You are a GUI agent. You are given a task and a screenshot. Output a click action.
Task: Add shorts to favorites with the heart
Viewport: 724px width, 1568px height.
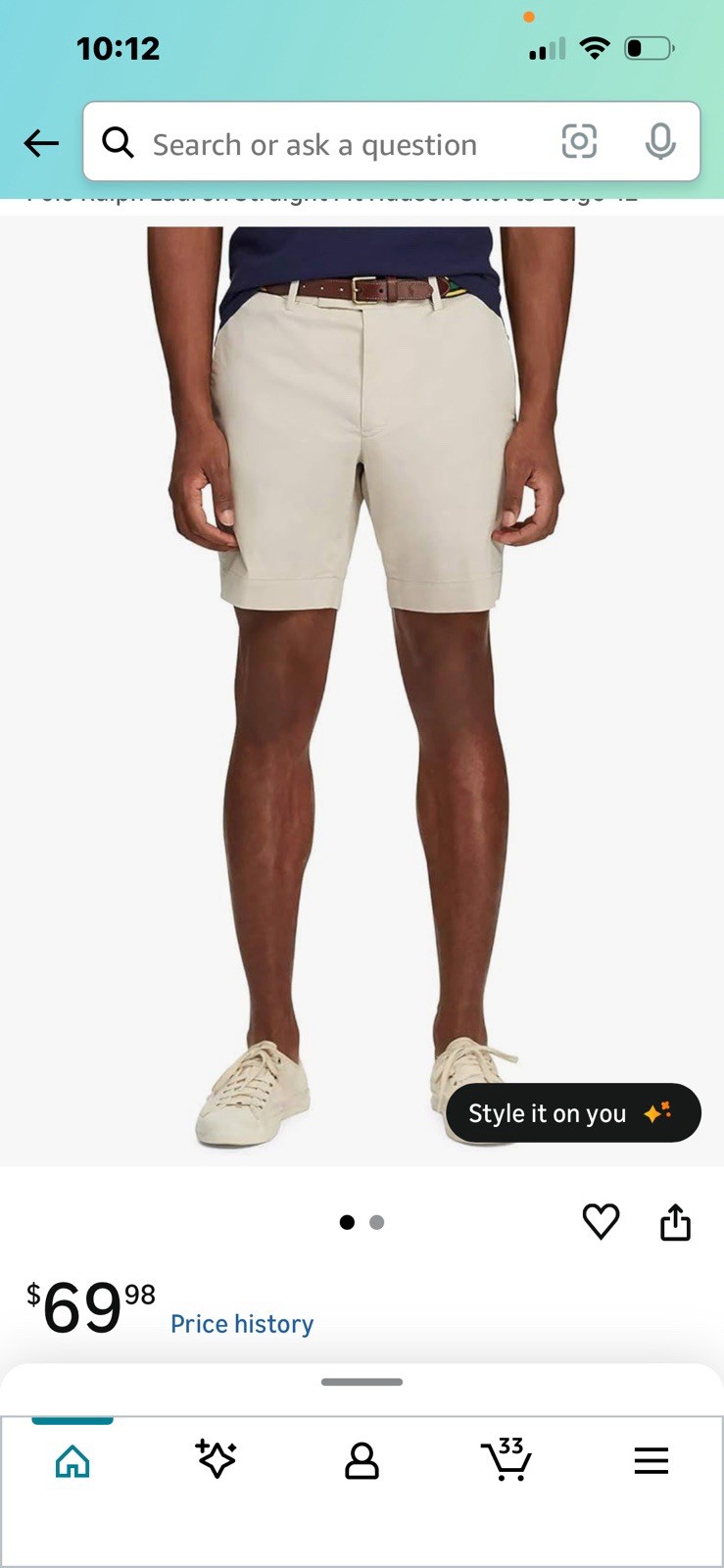[x=602, y=1222]
